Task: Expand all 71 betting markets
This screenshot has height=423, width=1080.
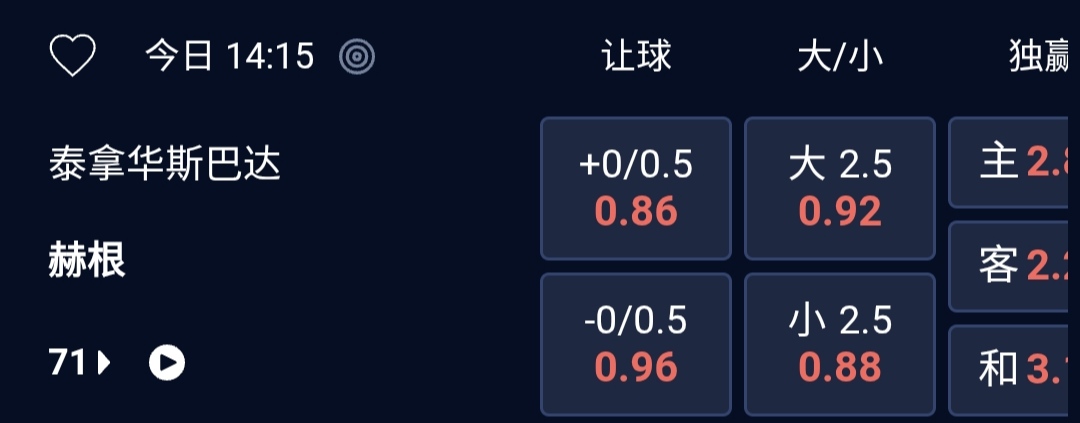Action: pyautogui.click(x=80, y=363)
